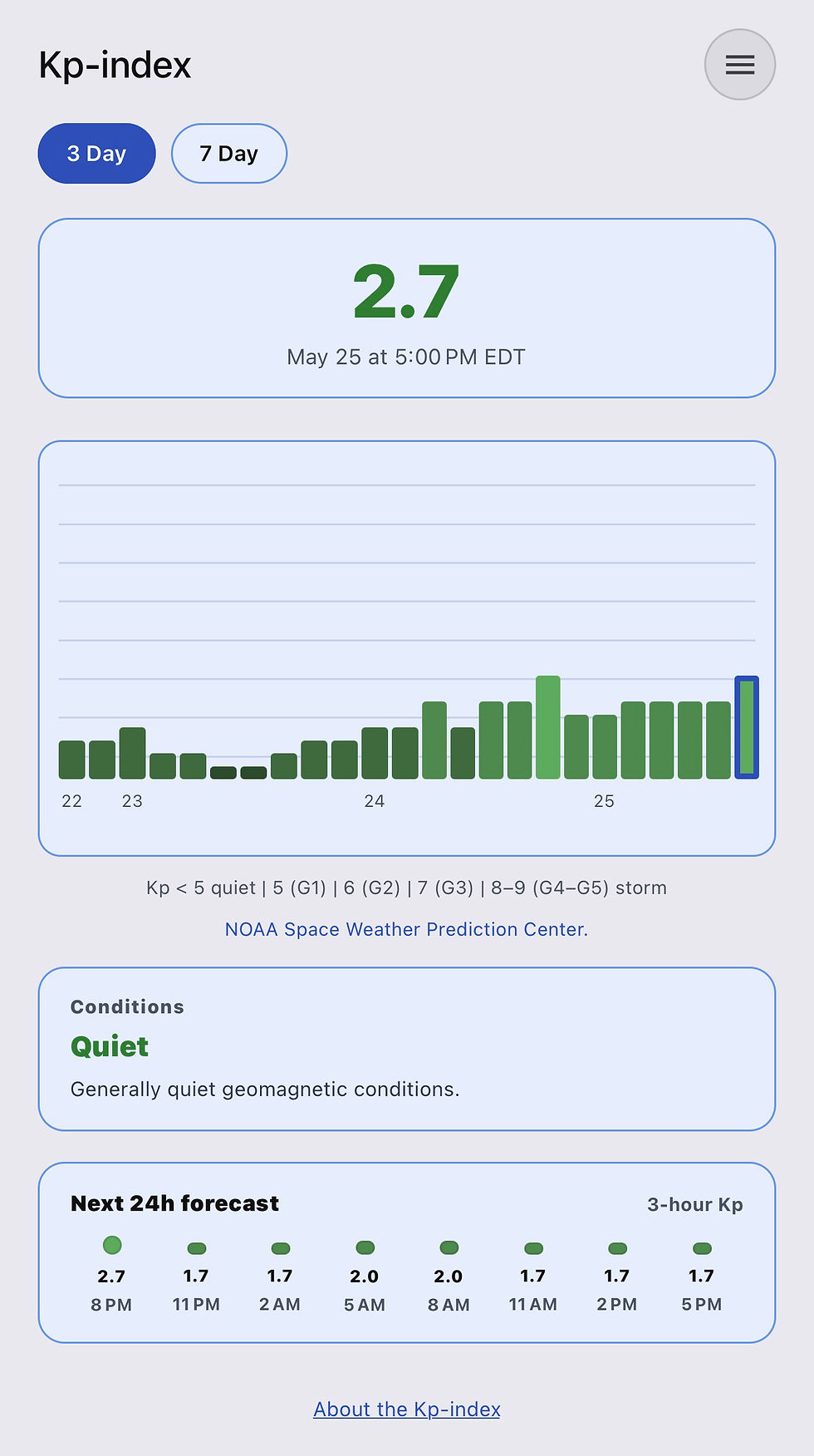Tap the highlighted latest bar in chart
Screen dimensions: 814x1456
coord(747,728)
